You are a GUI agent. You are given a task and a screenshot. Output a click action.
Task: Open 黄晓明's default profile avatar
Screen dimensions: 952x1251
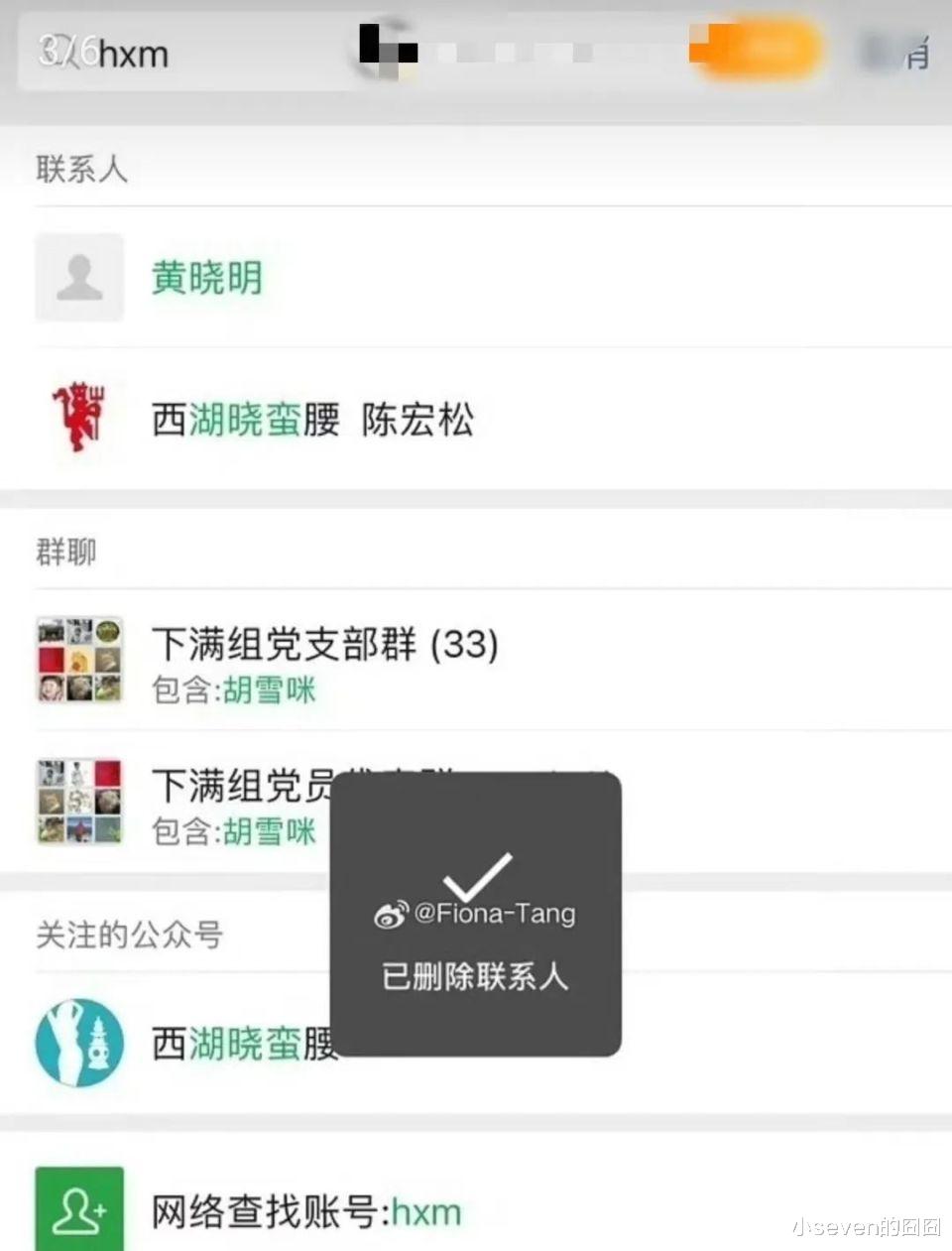click(79, 278)
